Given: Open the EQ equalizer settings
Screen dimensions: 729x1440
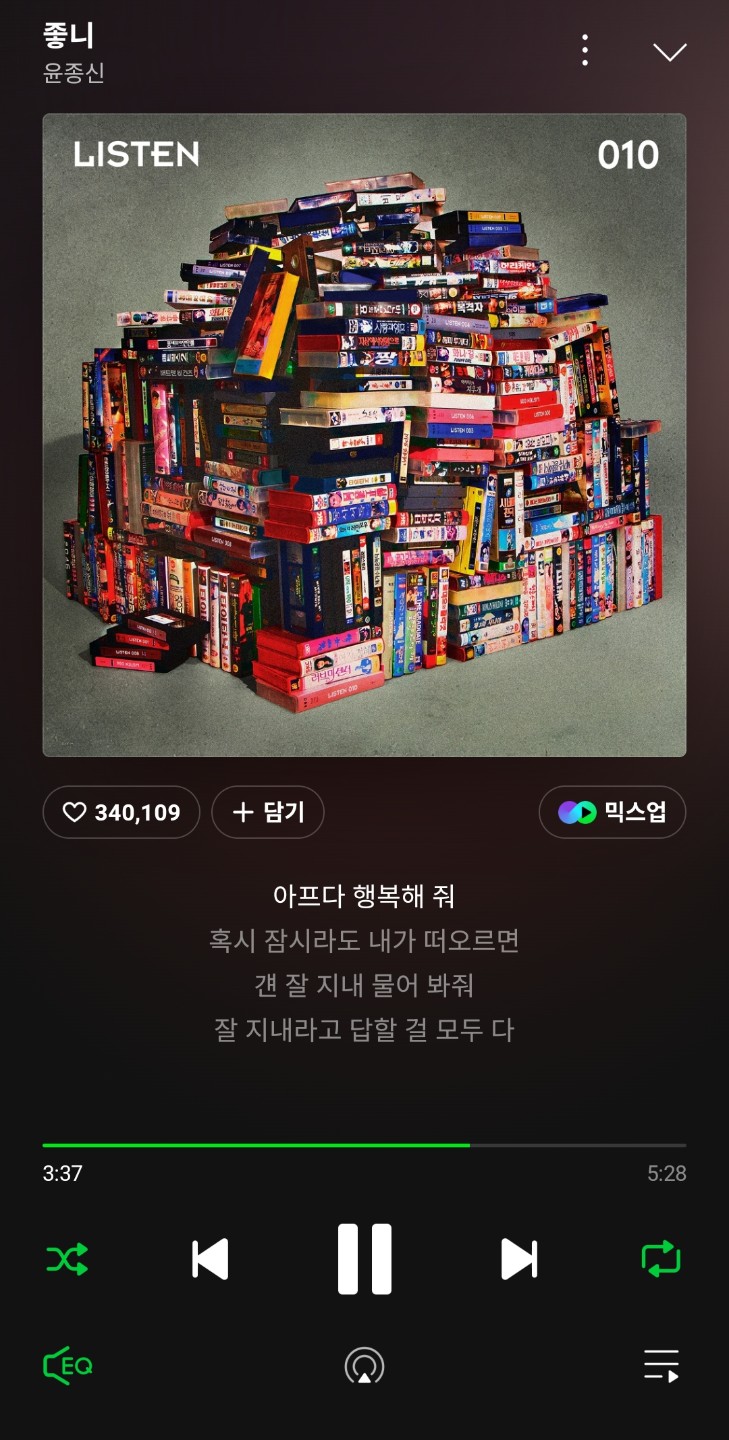Looking at the screenshot, I should 68,1366.
